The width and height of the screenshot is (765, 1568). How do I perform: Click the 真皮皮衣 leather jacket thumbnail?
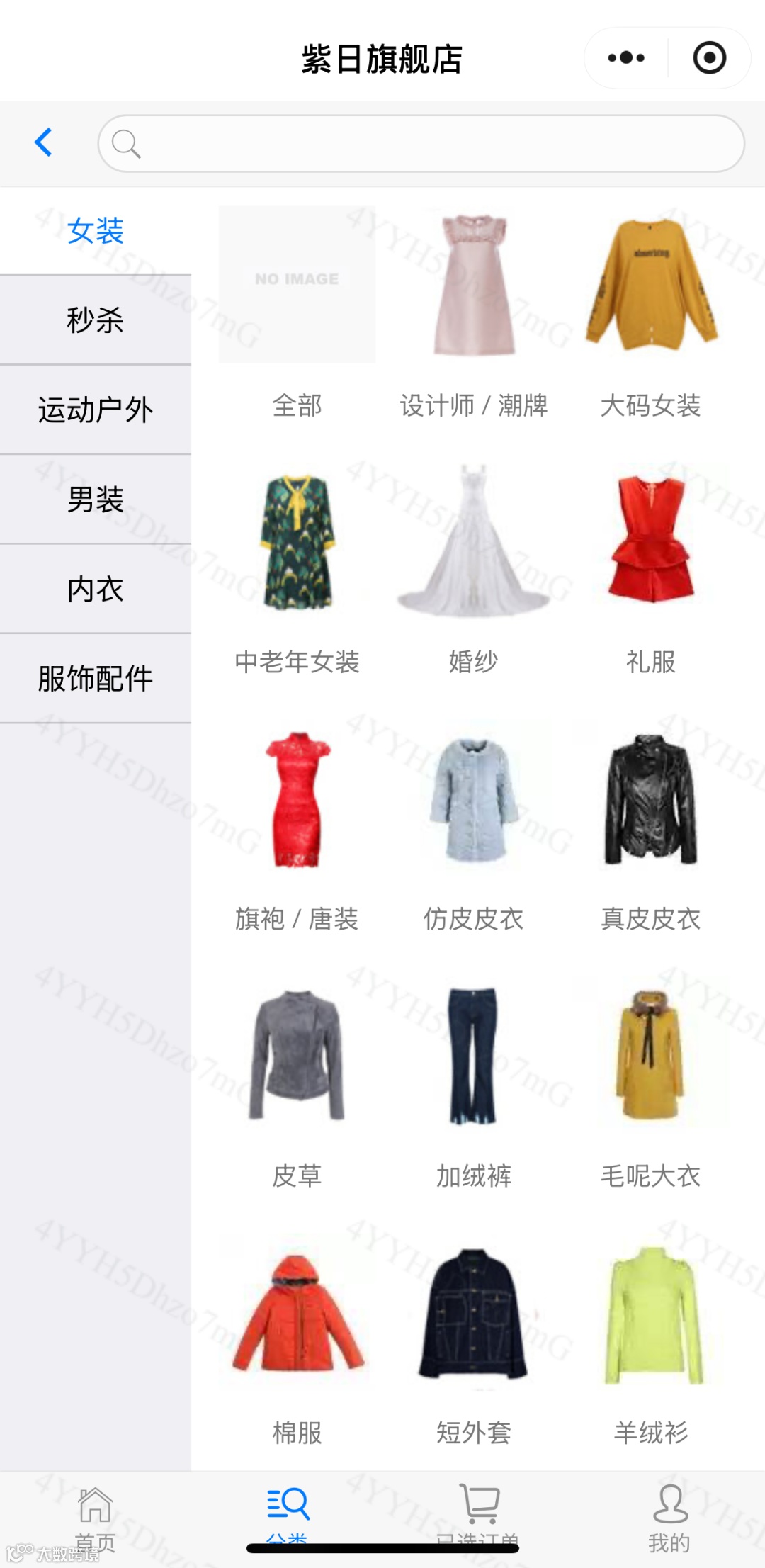(x=650, y=801)
